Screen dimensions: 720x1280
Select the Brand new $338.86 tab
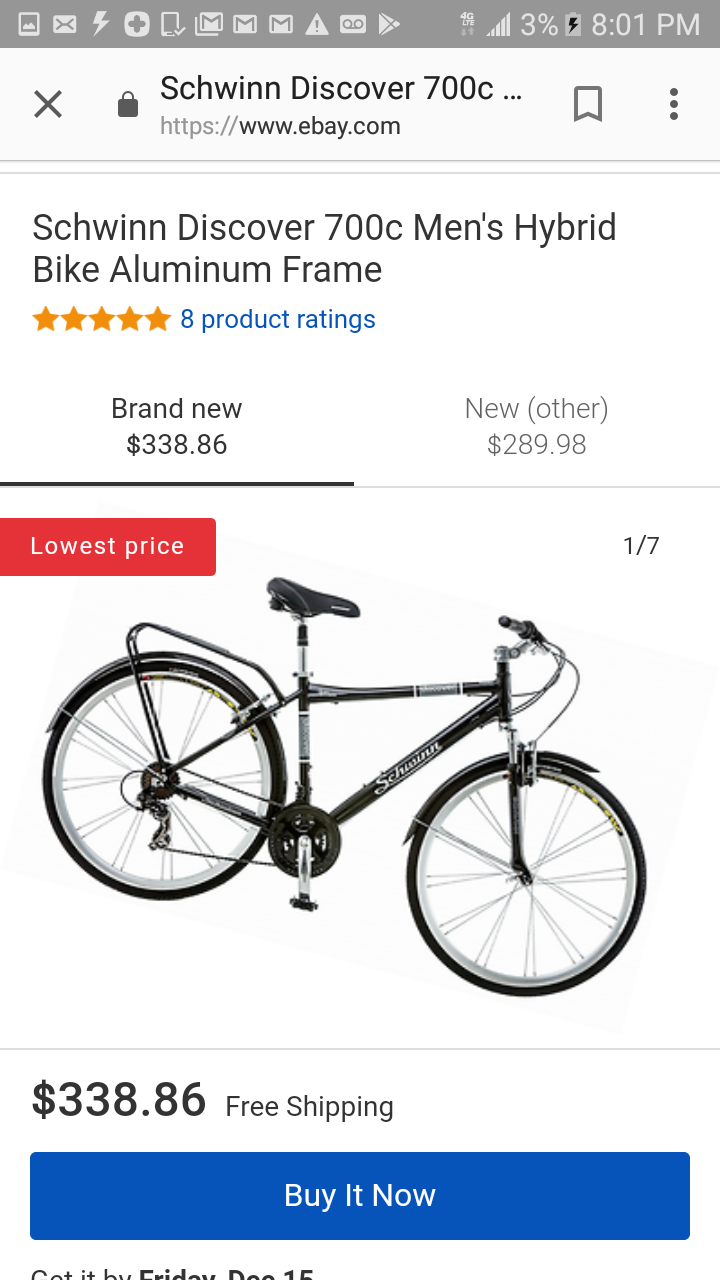(177, 427)
